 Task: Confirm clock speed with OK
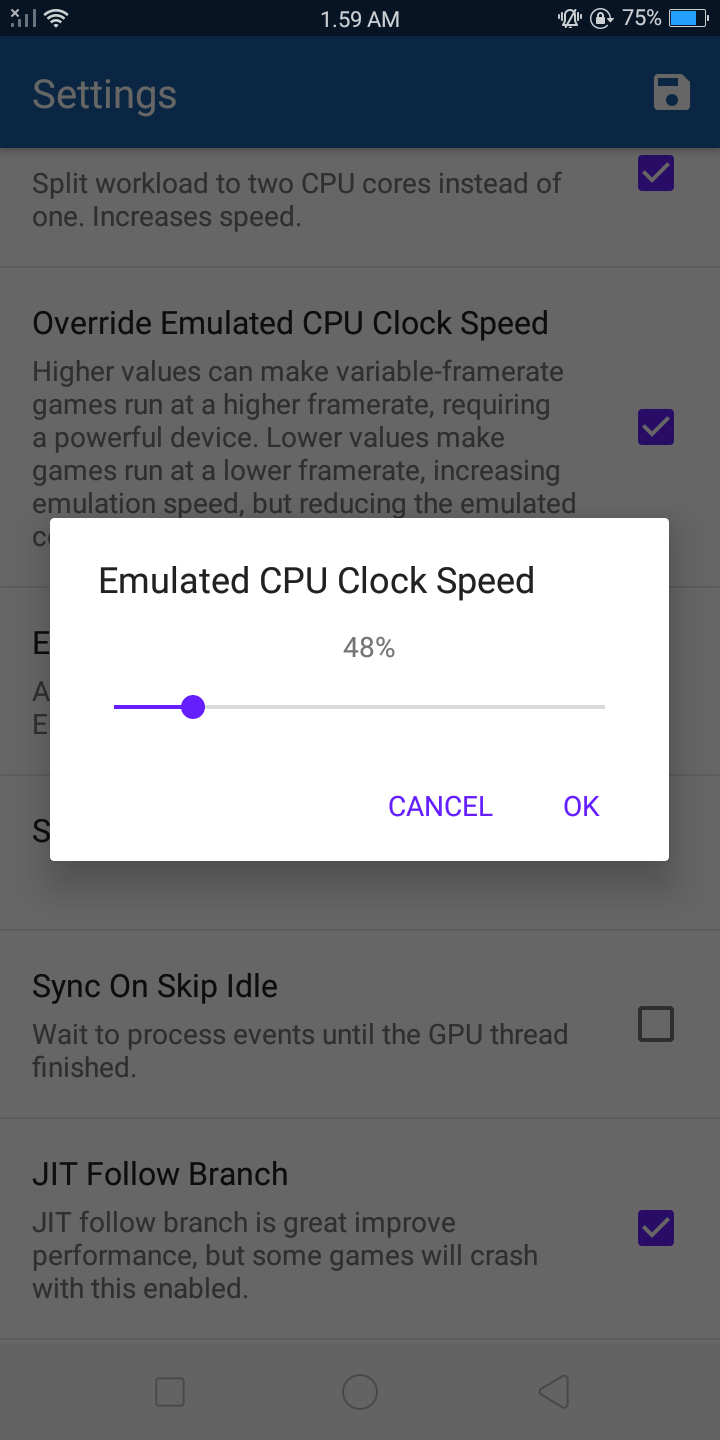[x=581, y=806]
